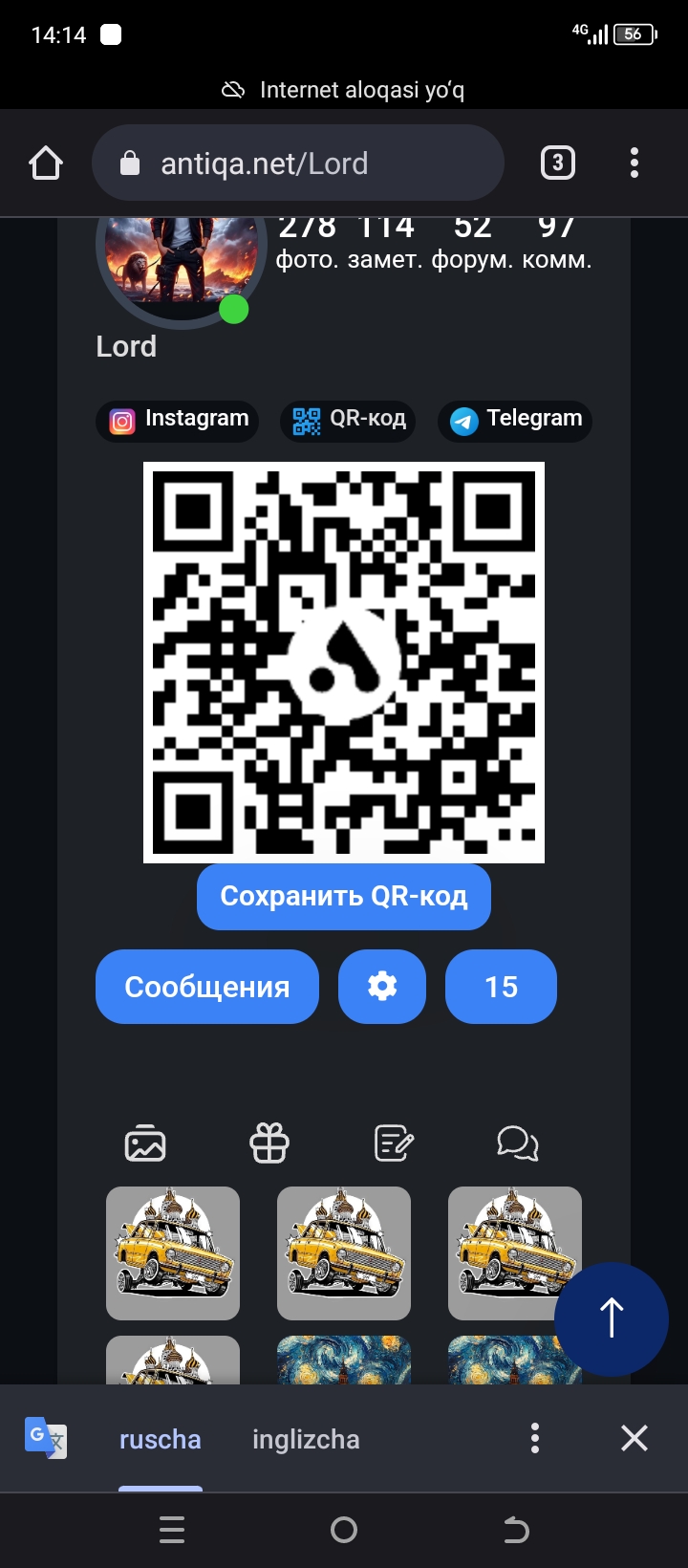Switch to the gifts tab
The height and width of the screenshot is (1568, 688).
click(x=269, y=1143)
